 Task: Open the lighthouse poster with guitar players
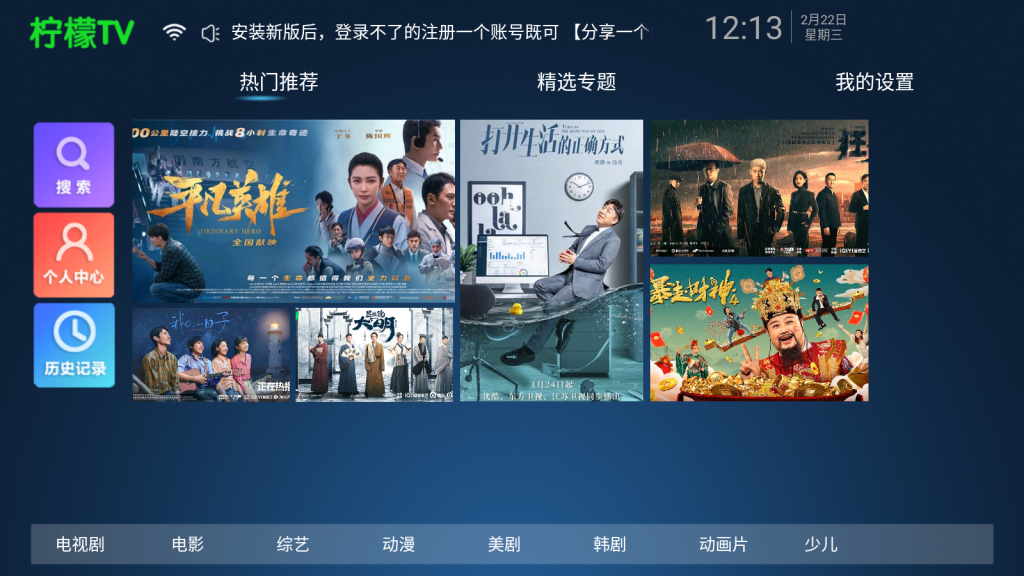[211, 354]
